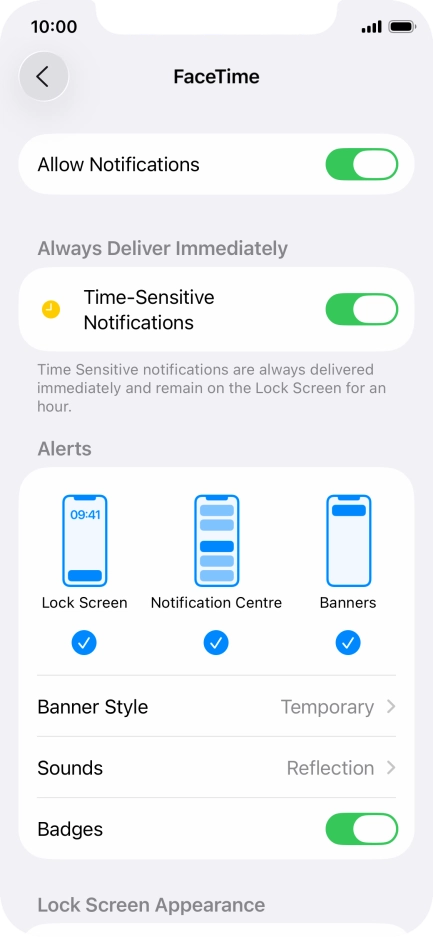Disable Time-Sensitive Notifications switch
Image resolution: width=433 pixels, height=937 pixels.
tap(361, 310)
